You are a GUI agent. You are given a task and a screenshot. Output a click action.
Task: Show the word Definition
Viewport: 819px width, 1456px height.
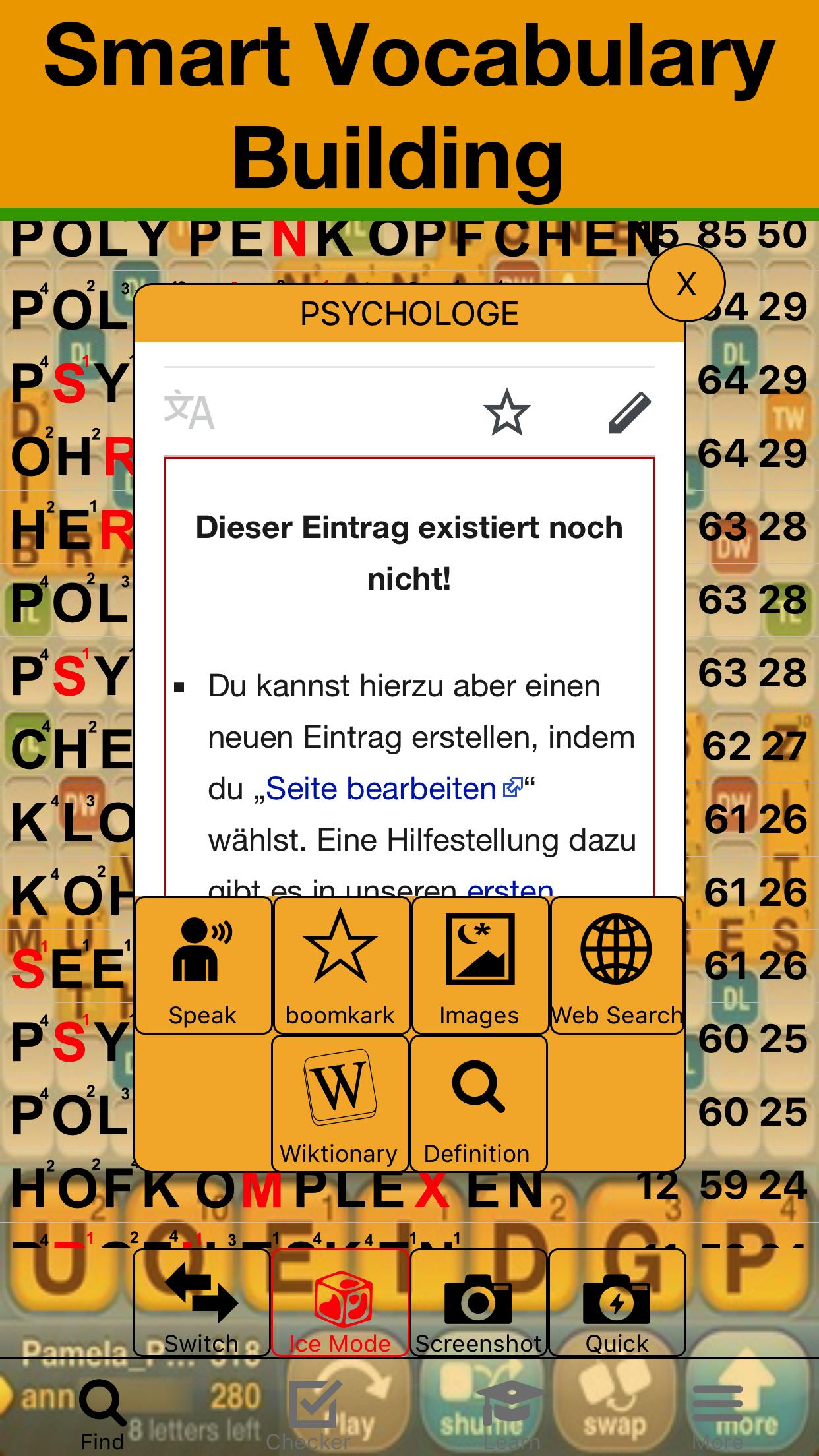point(477,1103)
